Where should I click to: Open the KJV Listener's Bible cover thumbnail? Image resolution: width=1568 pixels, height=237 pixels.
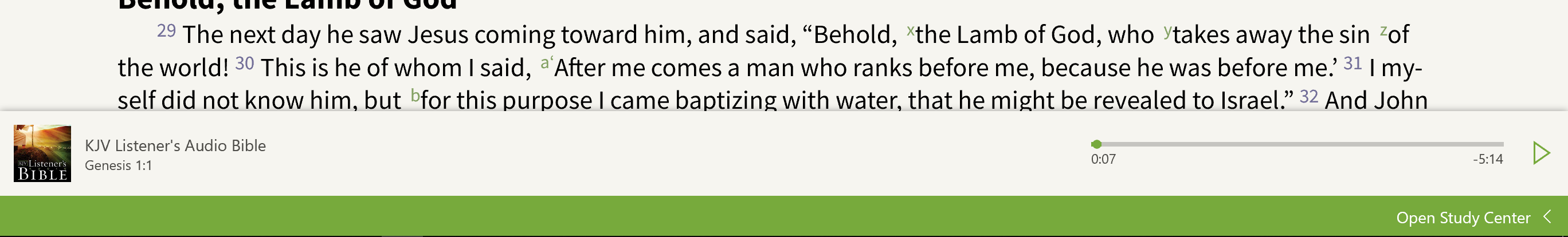tap(42, 153)
